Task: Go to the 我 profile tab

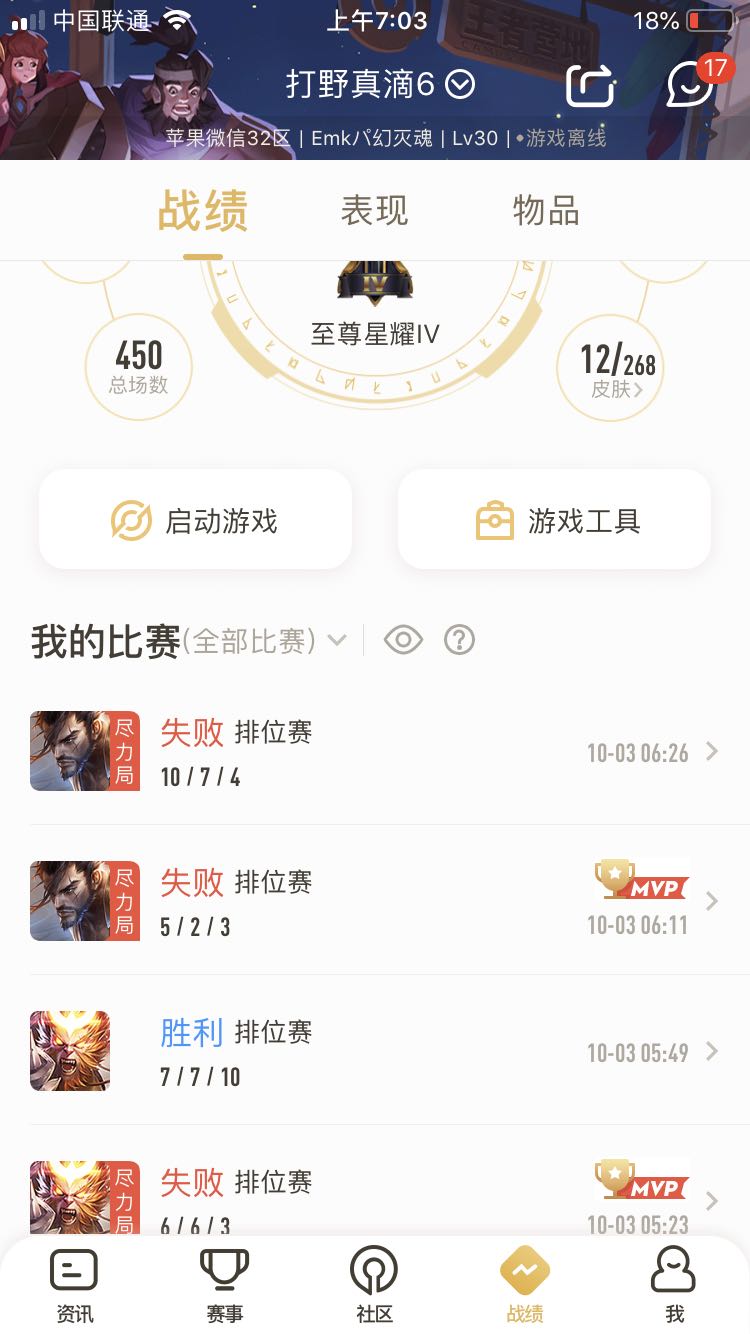Action: (674, 1285)
